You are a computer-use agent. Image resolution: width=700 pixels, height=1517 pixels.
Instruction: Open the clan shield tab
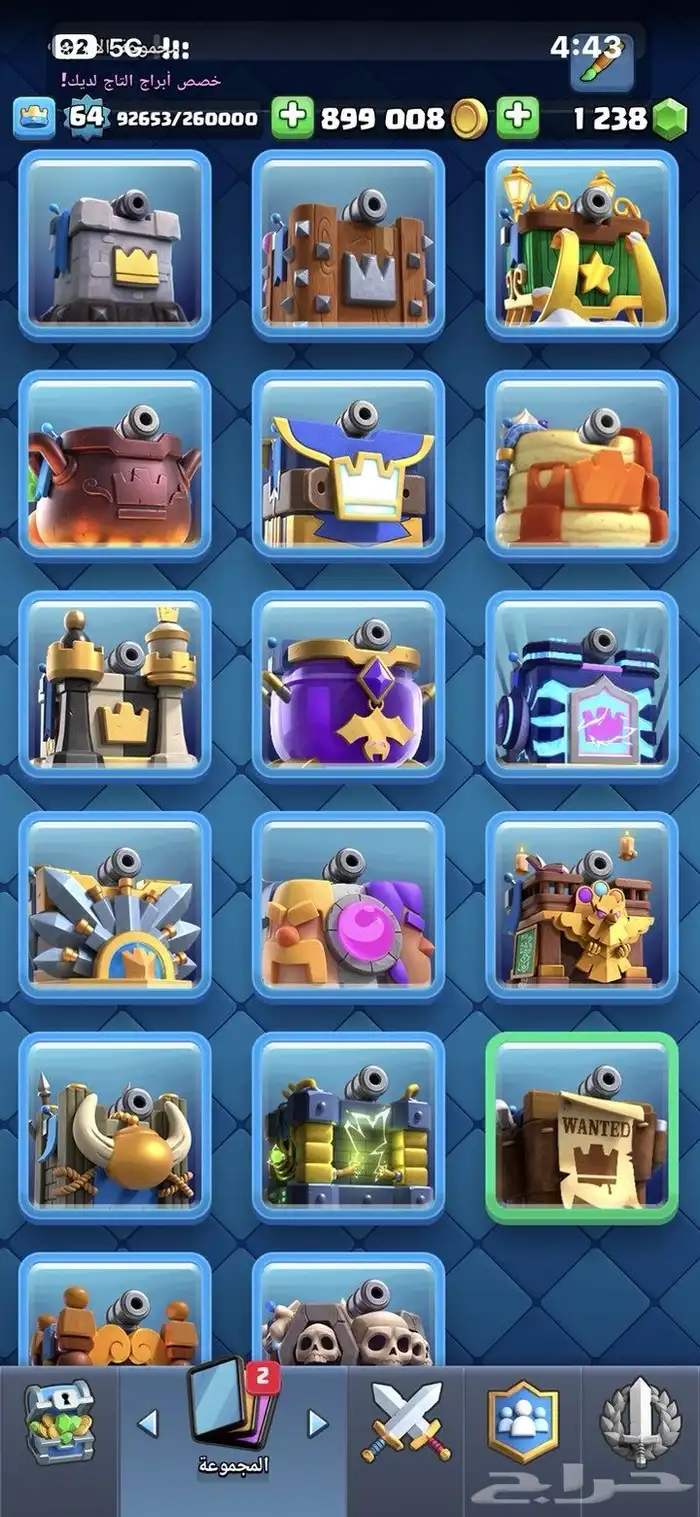[x=523, y=1422]
